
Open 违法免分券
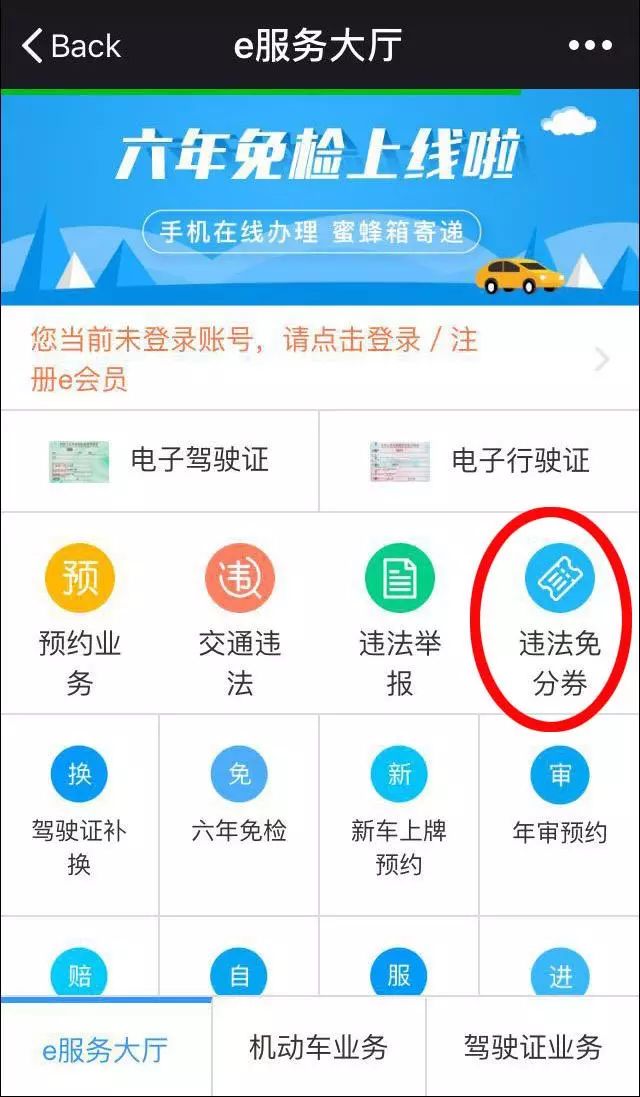point(560,620)
